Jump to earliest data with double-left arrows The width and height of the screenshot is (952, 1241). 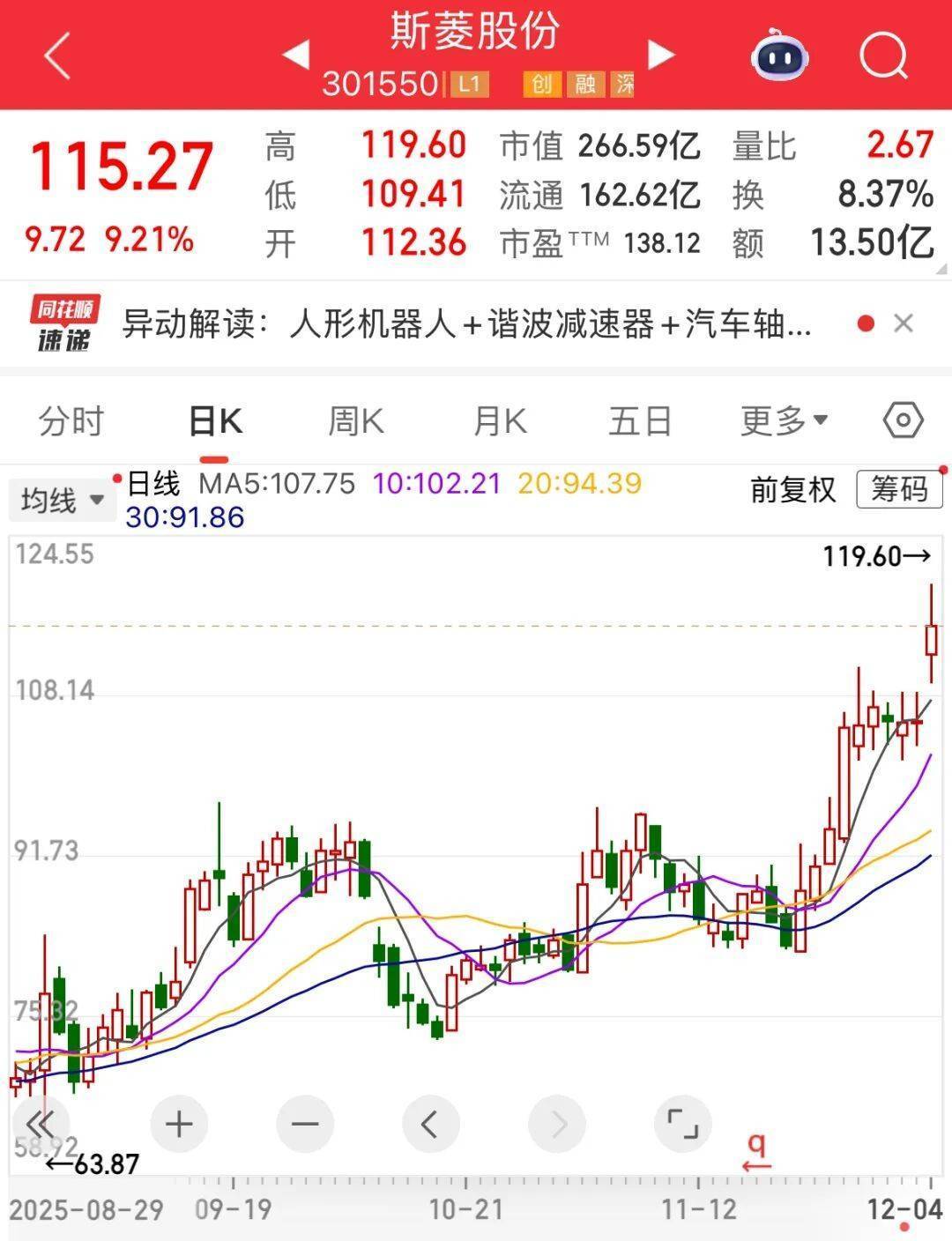coord(41,1125)
